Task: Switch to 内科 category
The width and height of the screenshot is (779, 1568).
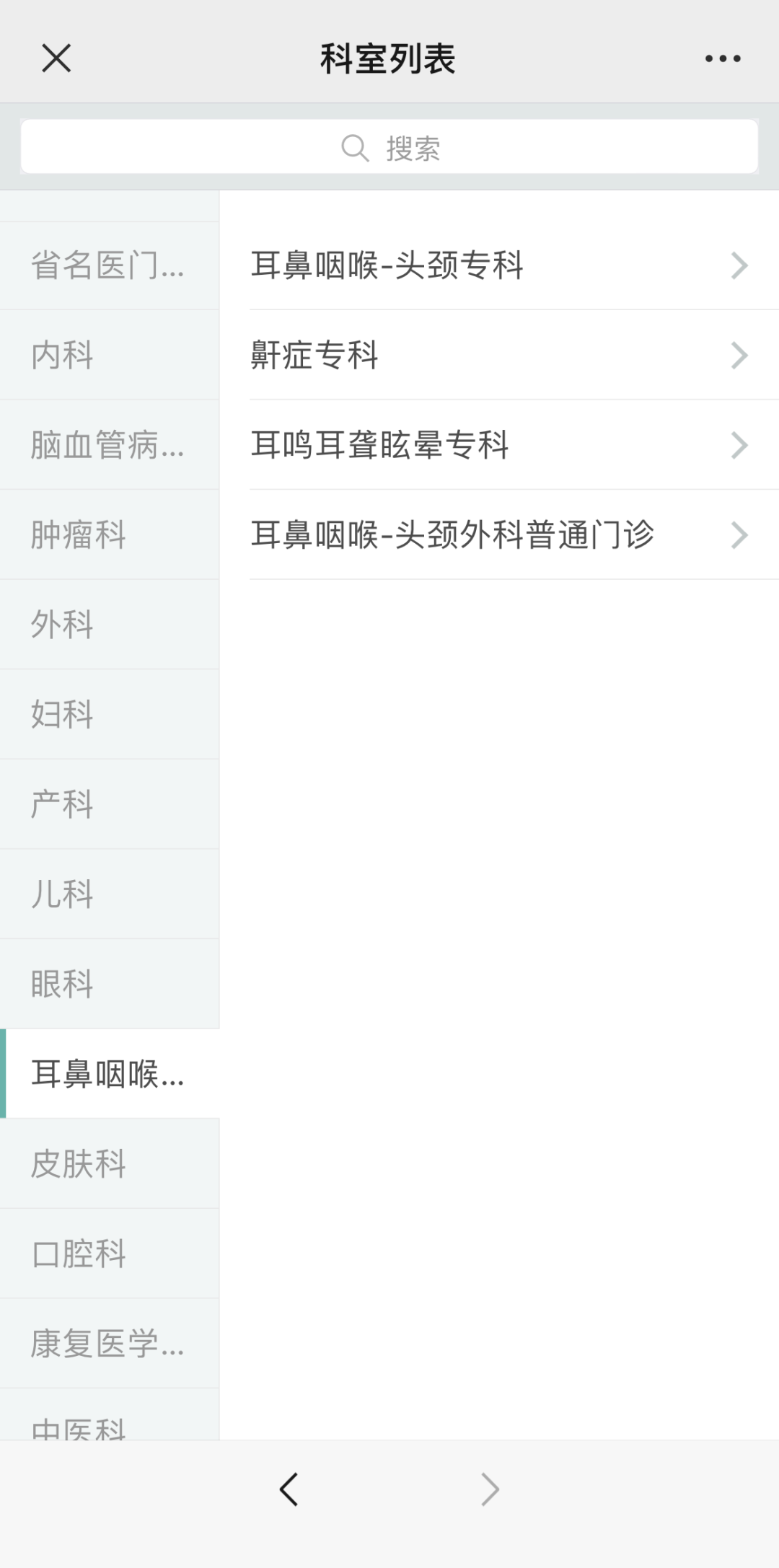Action: pos(110,355)
